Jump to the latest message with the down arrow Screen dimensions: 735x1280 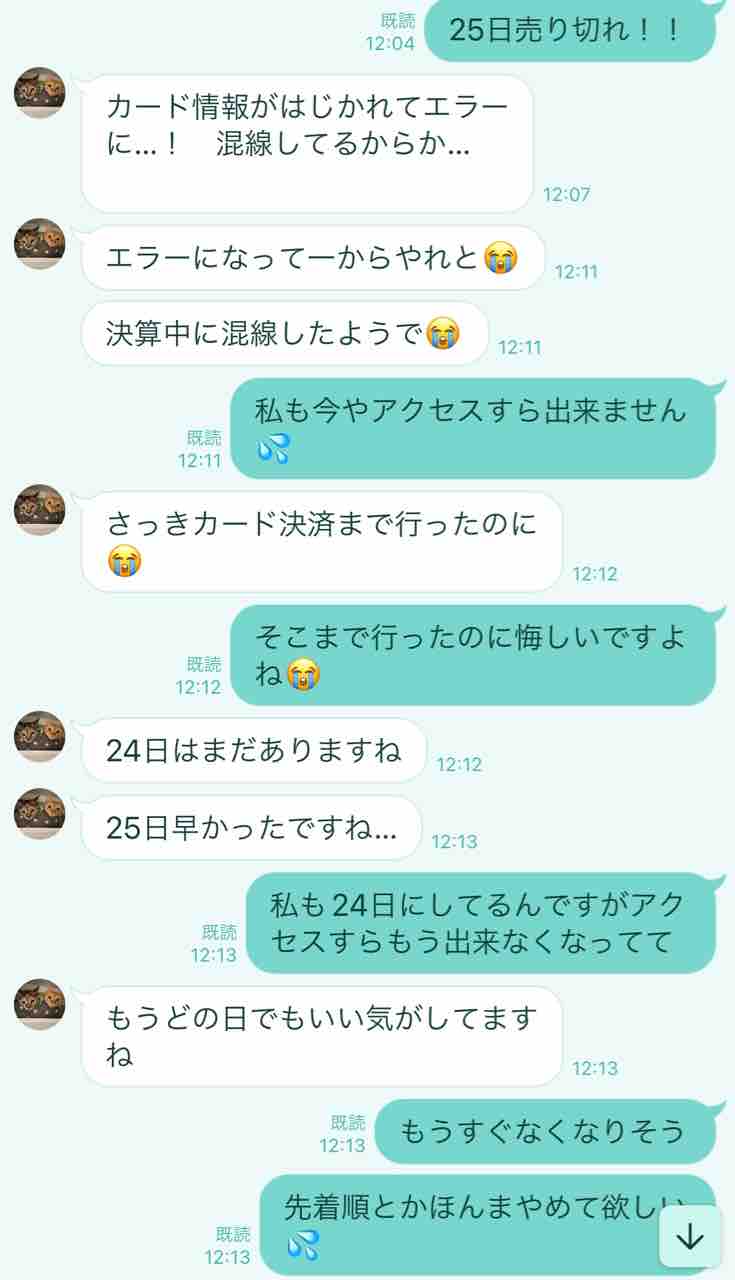[690, 1237]
